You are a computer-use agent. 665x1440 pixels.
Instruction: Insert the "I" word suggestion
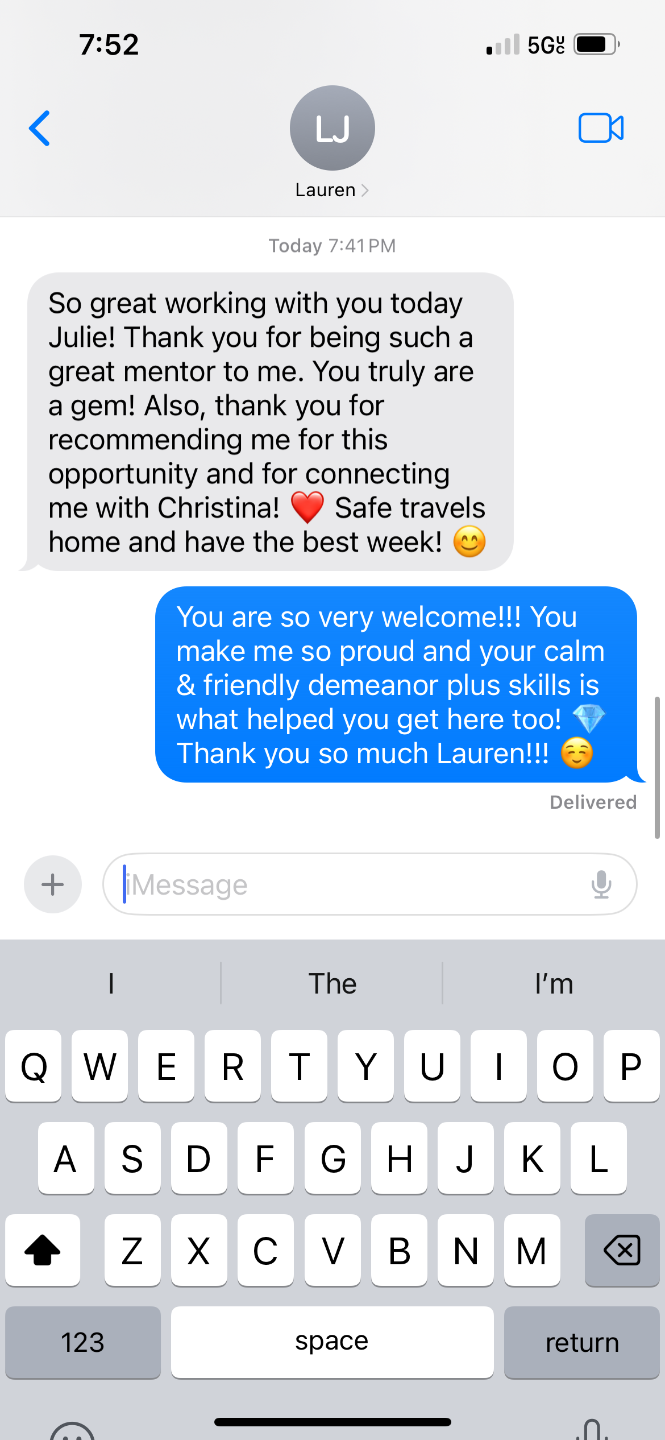click(111, 983)
